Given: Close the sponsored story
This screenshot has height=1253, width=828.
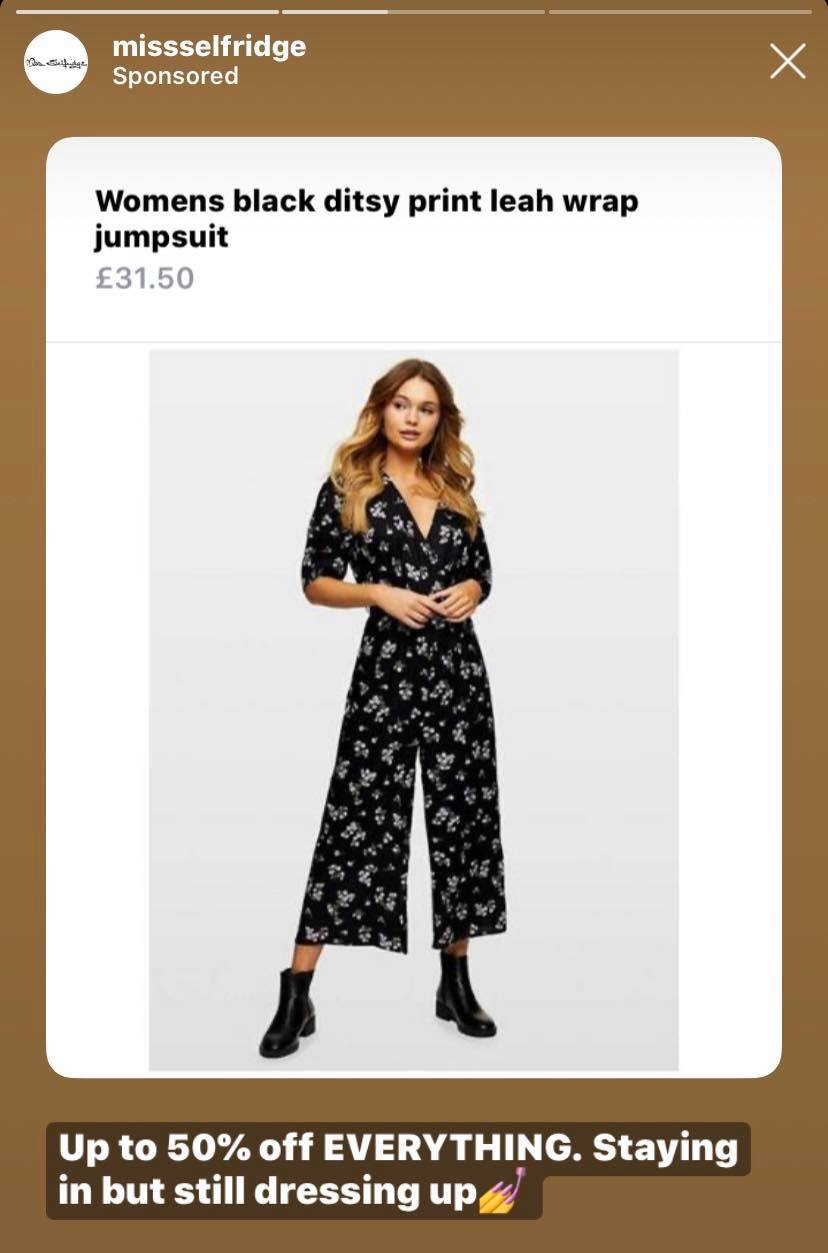Looking at the screenshot, I should tap(787, 62).
